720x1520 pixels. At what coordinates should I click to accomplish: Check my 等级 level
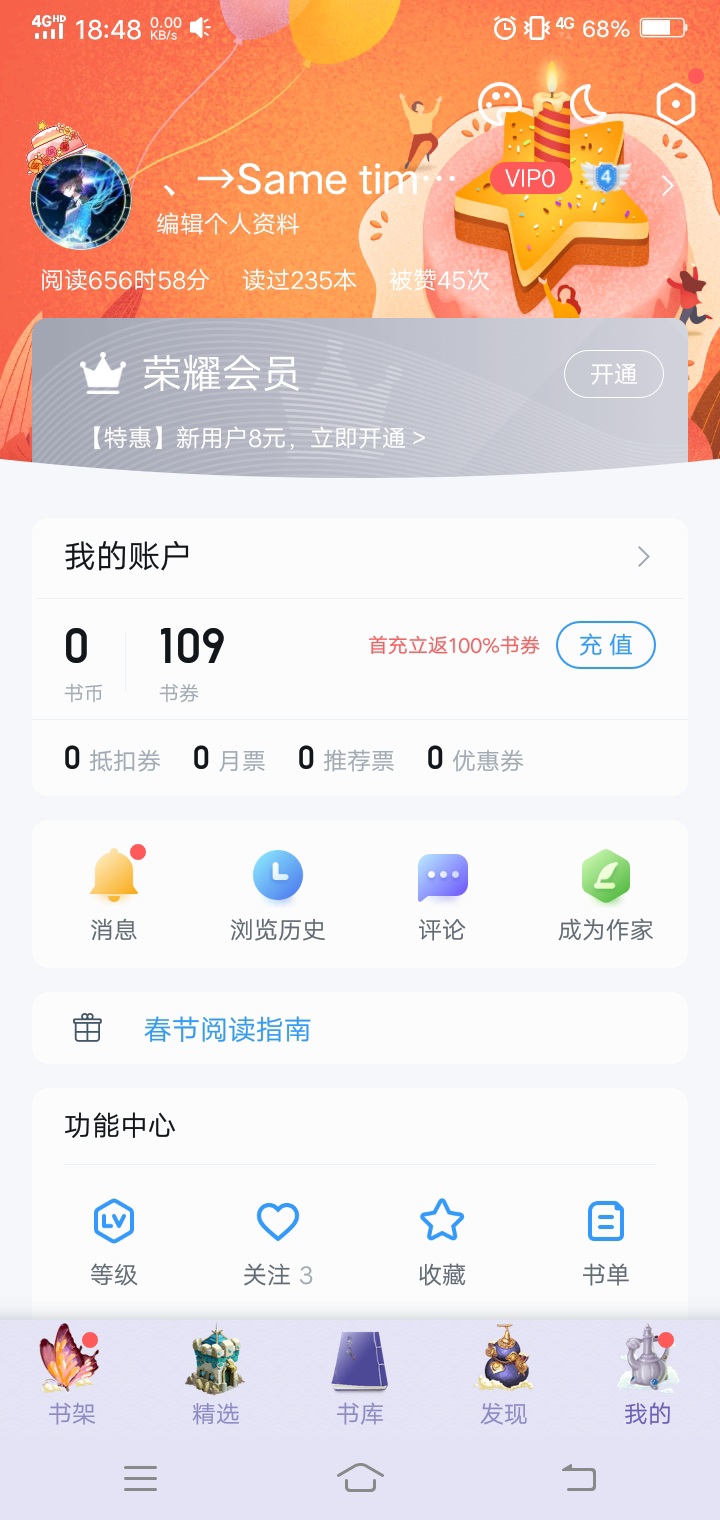pyautogui.click(x=114, y=1240)
